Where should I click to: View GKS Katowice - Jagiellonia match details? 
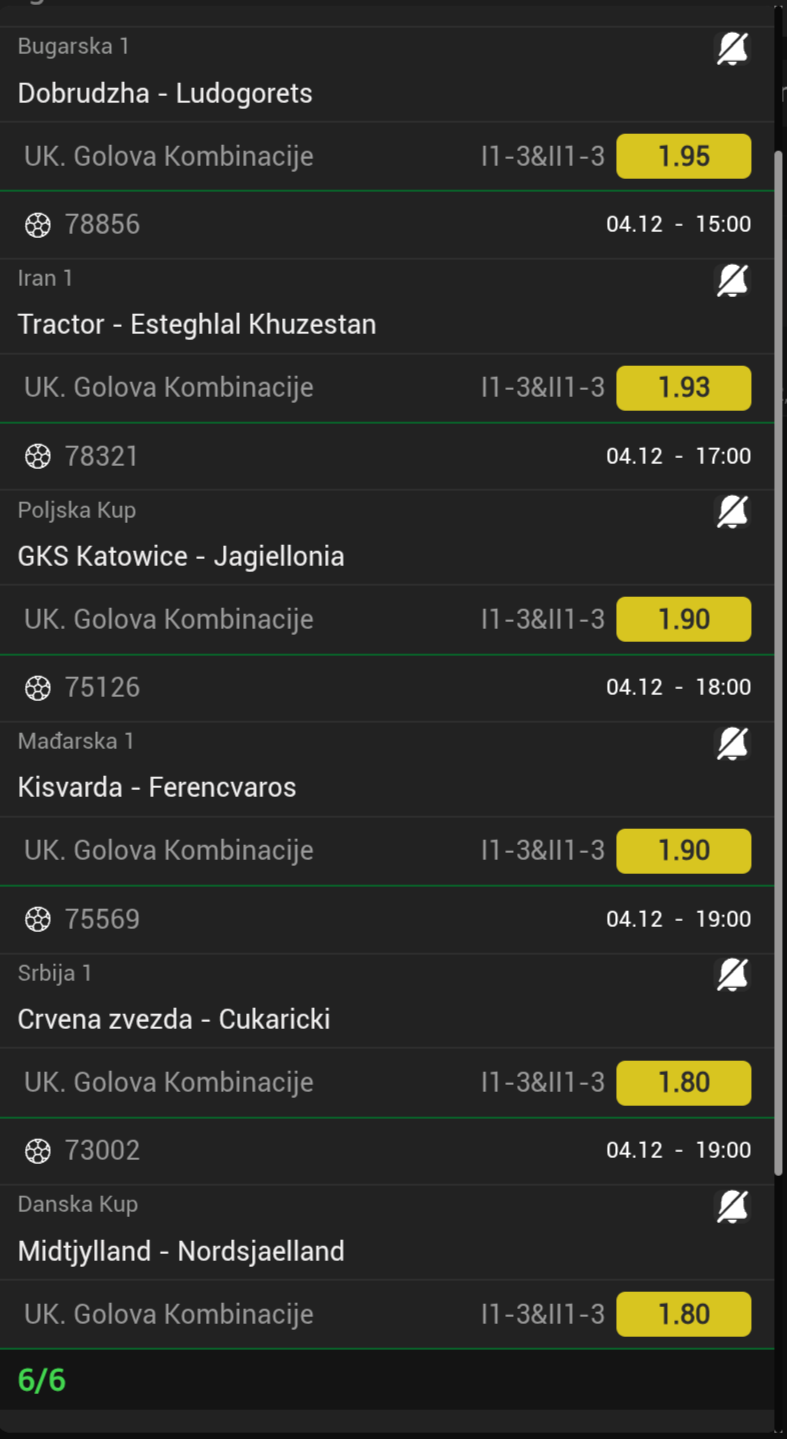tap(181, 557)
